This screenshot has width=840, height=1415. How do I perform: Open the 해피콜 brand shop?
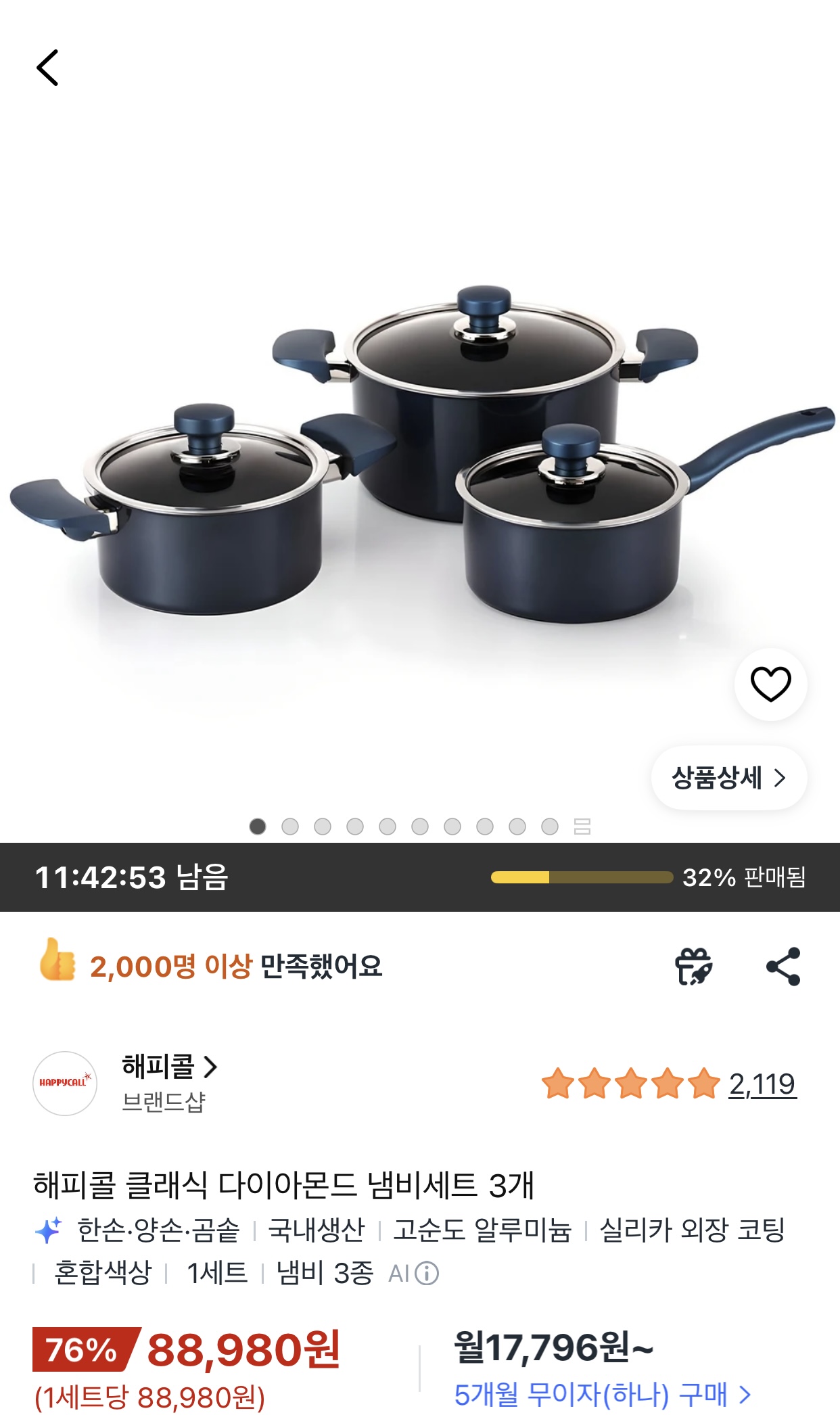(x=169, y=1067)
